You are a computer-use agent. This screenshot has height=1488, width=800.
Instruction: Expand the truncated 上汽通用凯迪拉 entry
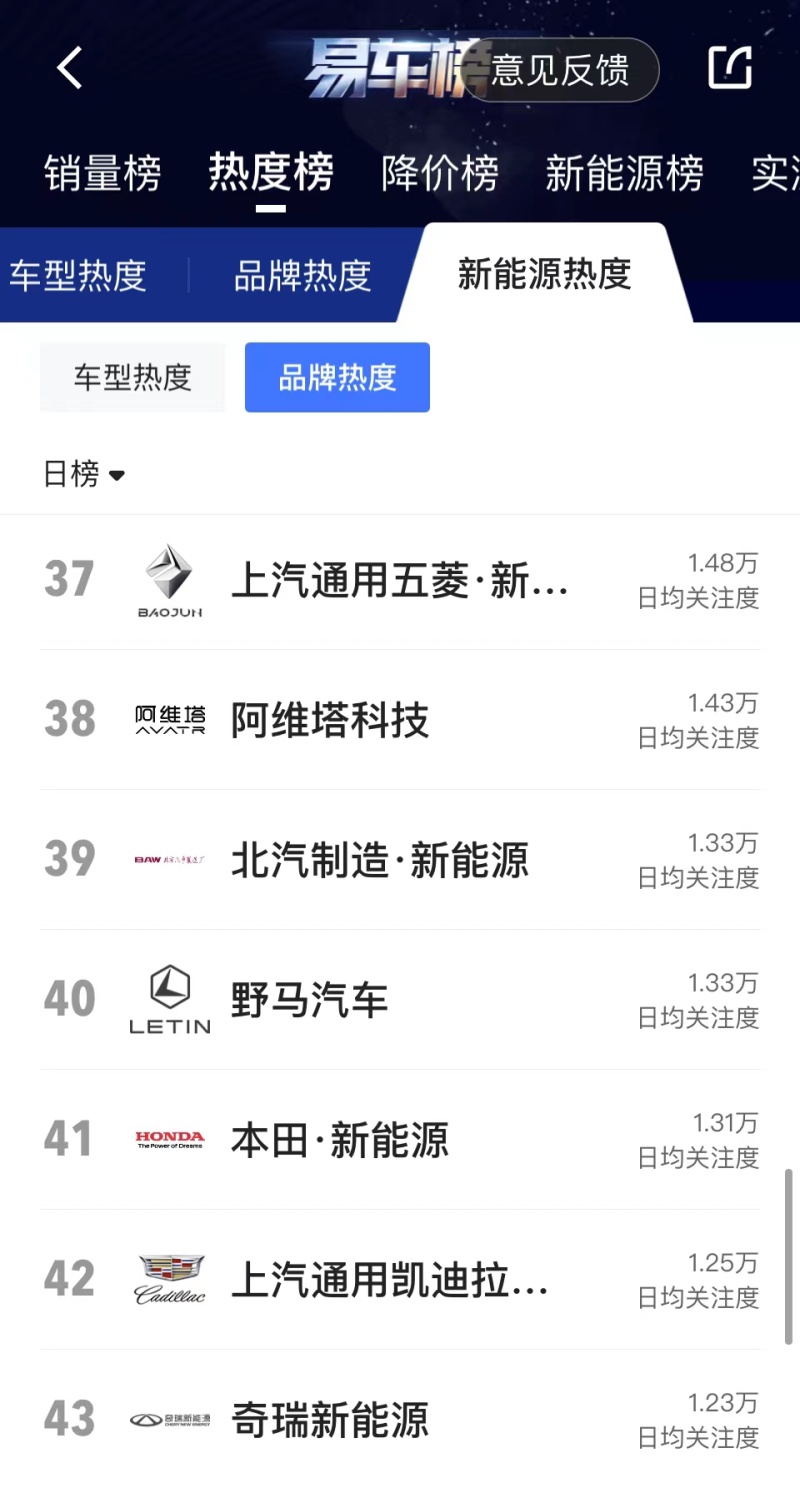[x=400, y=1278]
